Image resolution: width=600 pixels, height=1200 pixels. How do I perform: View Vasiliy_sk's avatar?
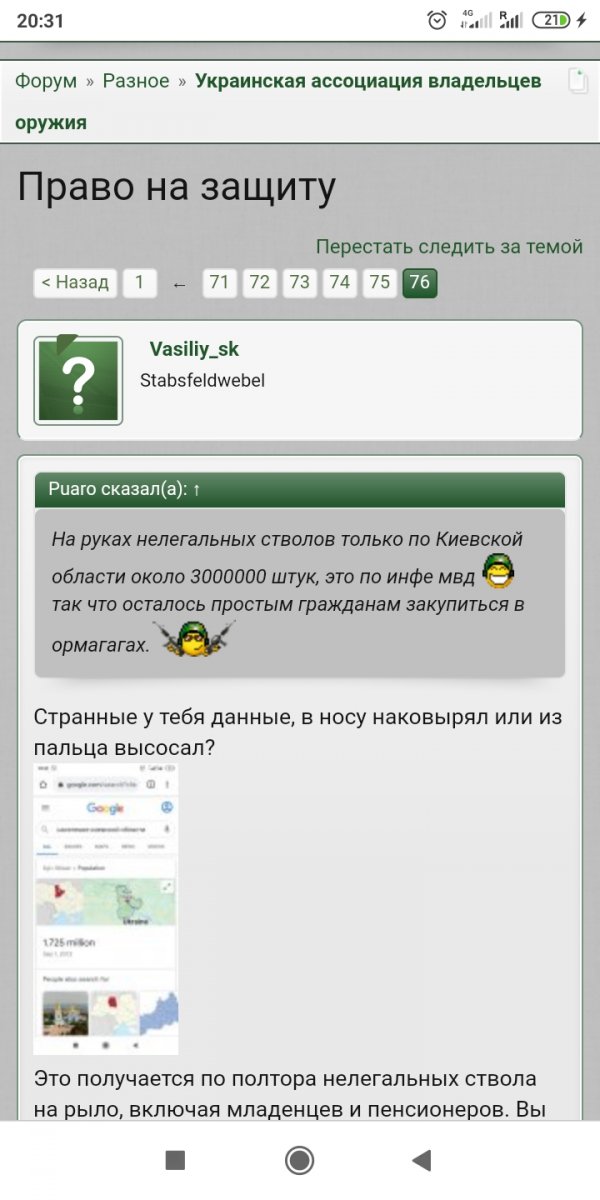tap(78, 380)
